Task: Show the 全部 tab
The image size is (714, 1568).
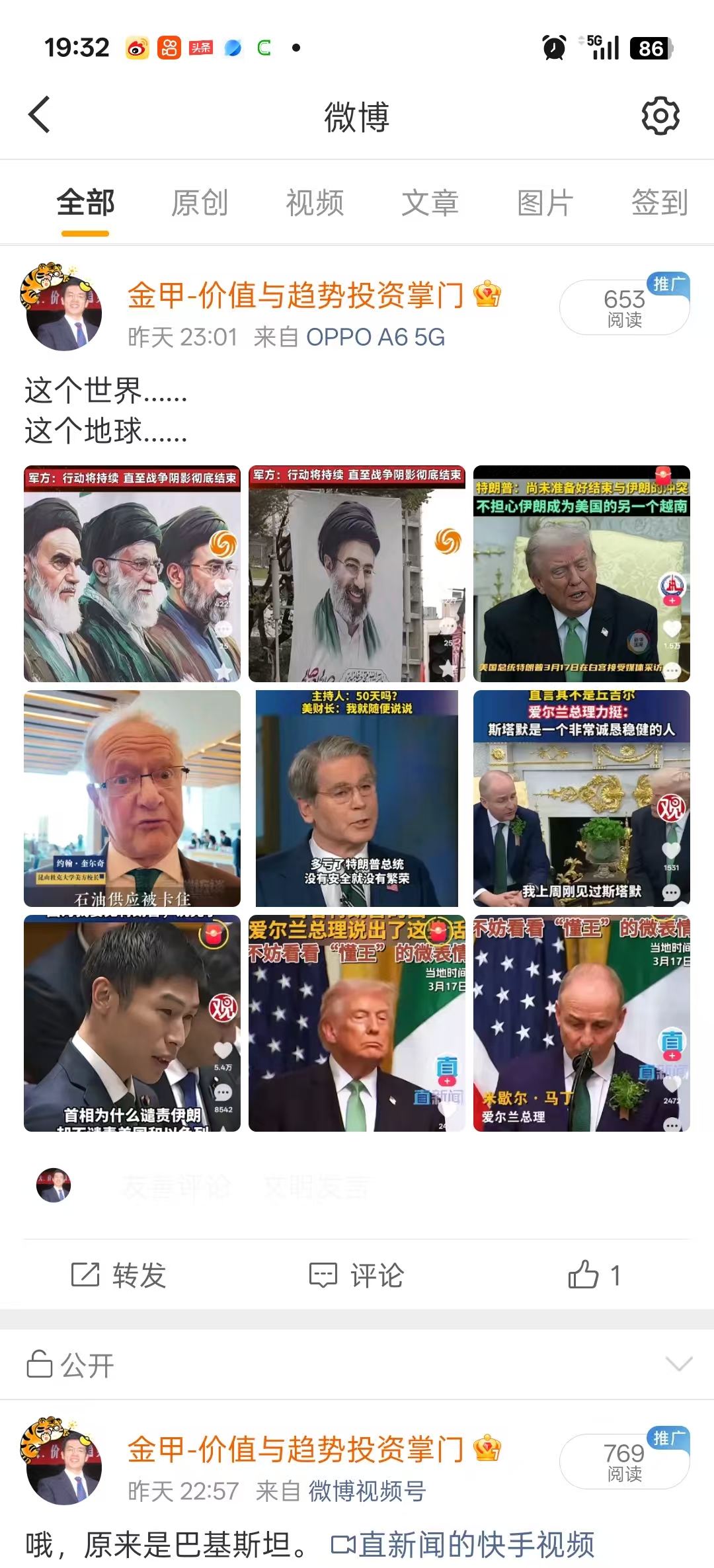Action: 85,202
